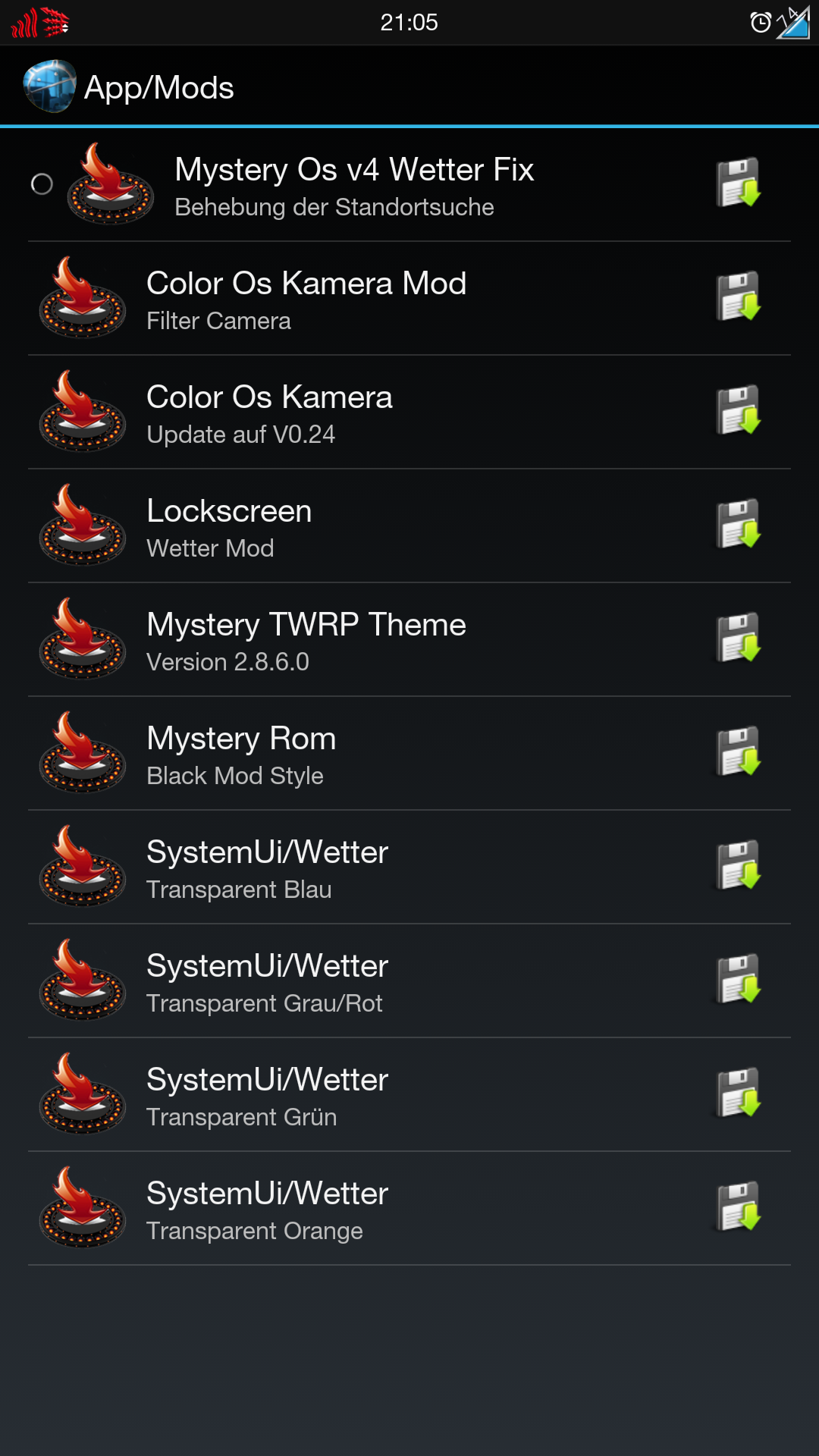Download the Mystery TWRP Theme
Image resolution: width=819 pixels, height=1456 pixels.
739,637
